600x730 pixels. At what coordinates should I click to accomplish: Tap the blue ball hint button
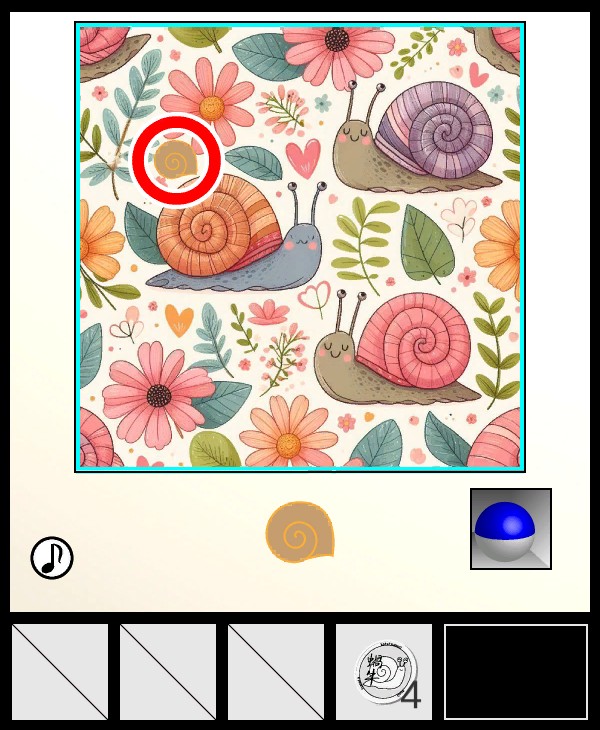[x=511, y=529]
